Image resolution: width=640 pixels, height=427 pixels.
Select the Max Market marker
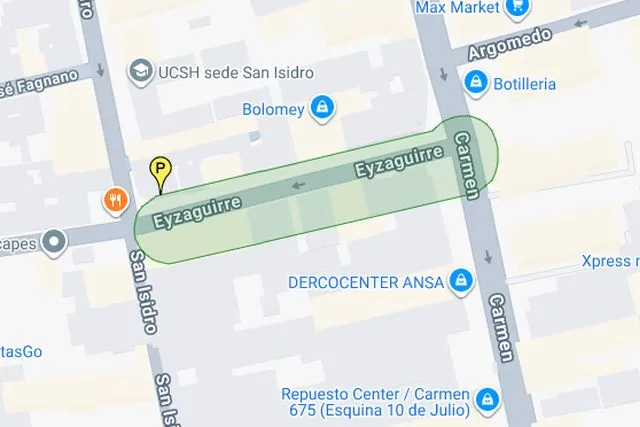(x=516, y=10)
